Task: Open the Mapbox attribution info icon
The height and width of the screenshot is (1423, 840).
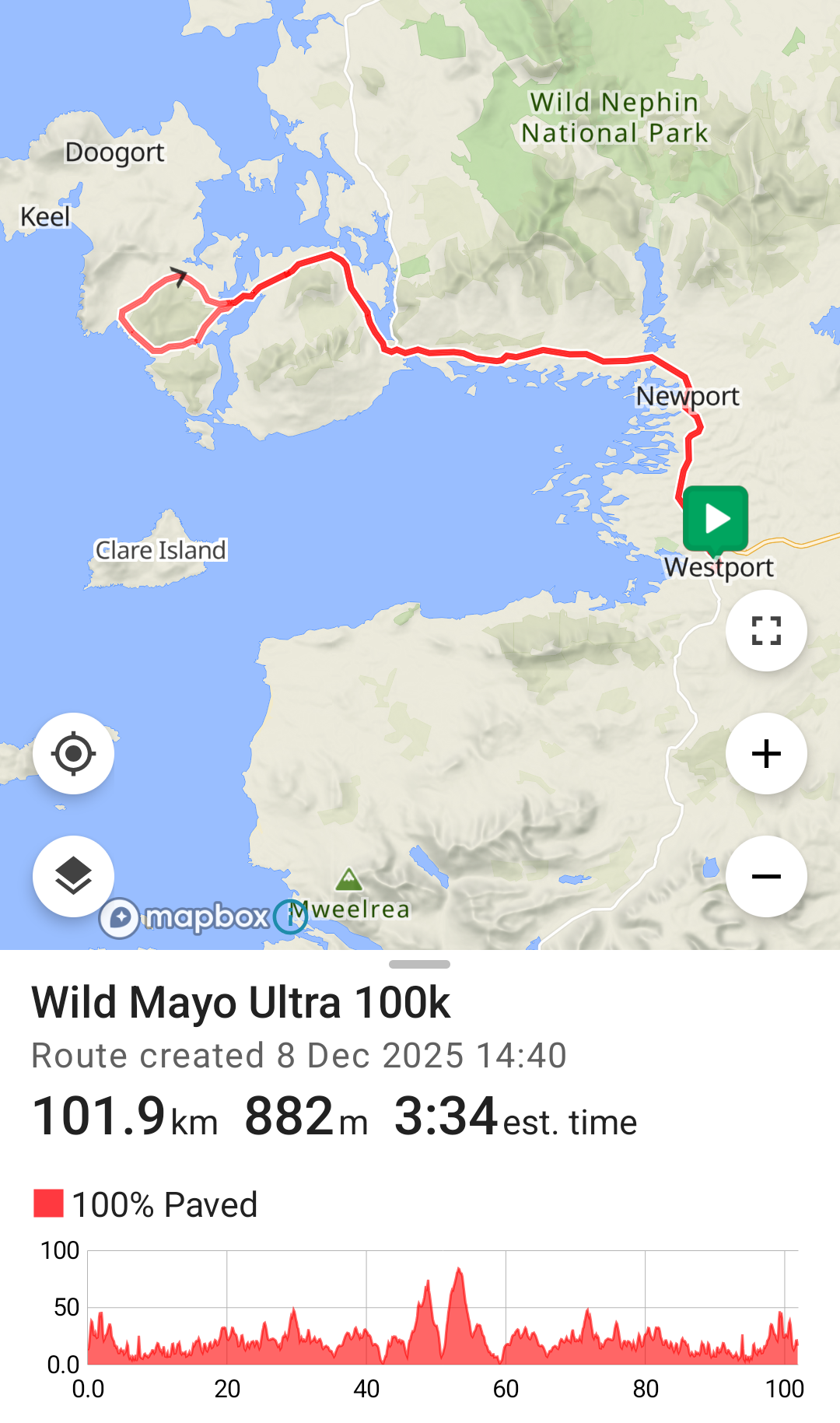Action: coord(291,917)
